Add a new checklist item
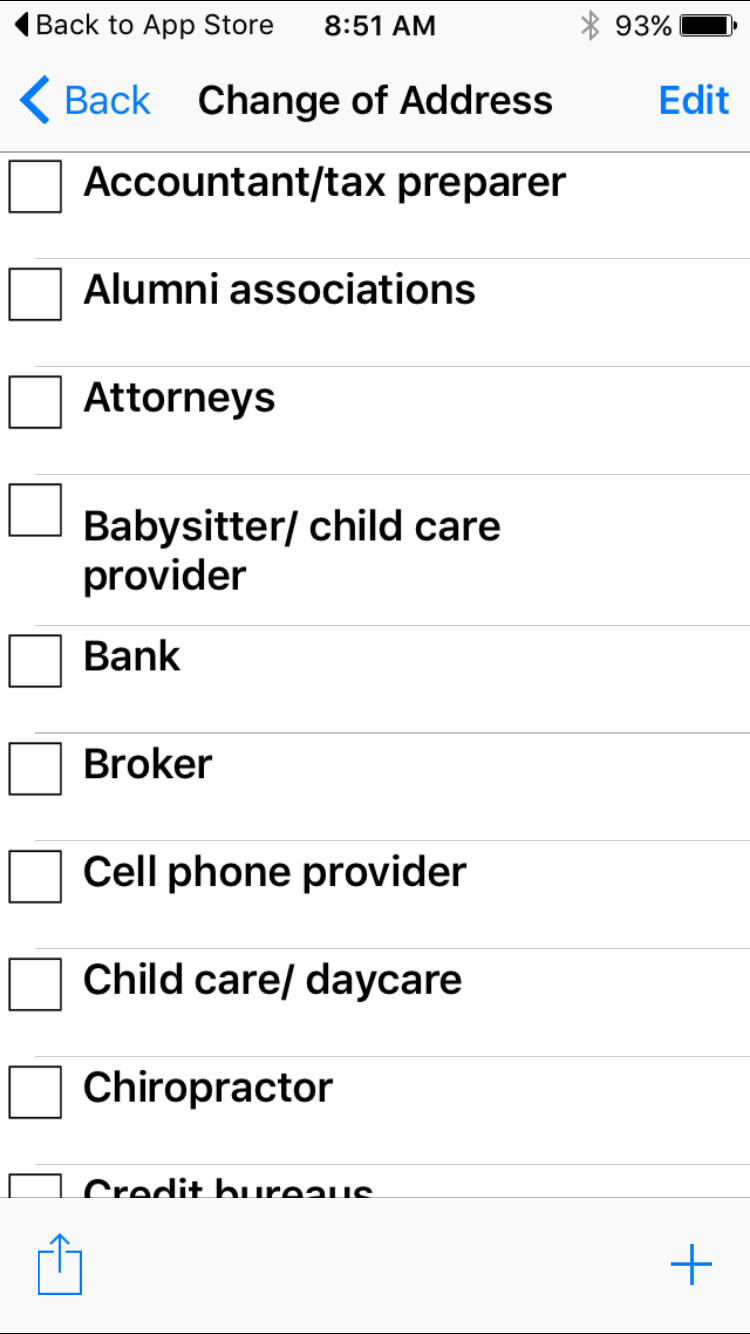Screen dimensions: 750x1334 click(691, 1265)
